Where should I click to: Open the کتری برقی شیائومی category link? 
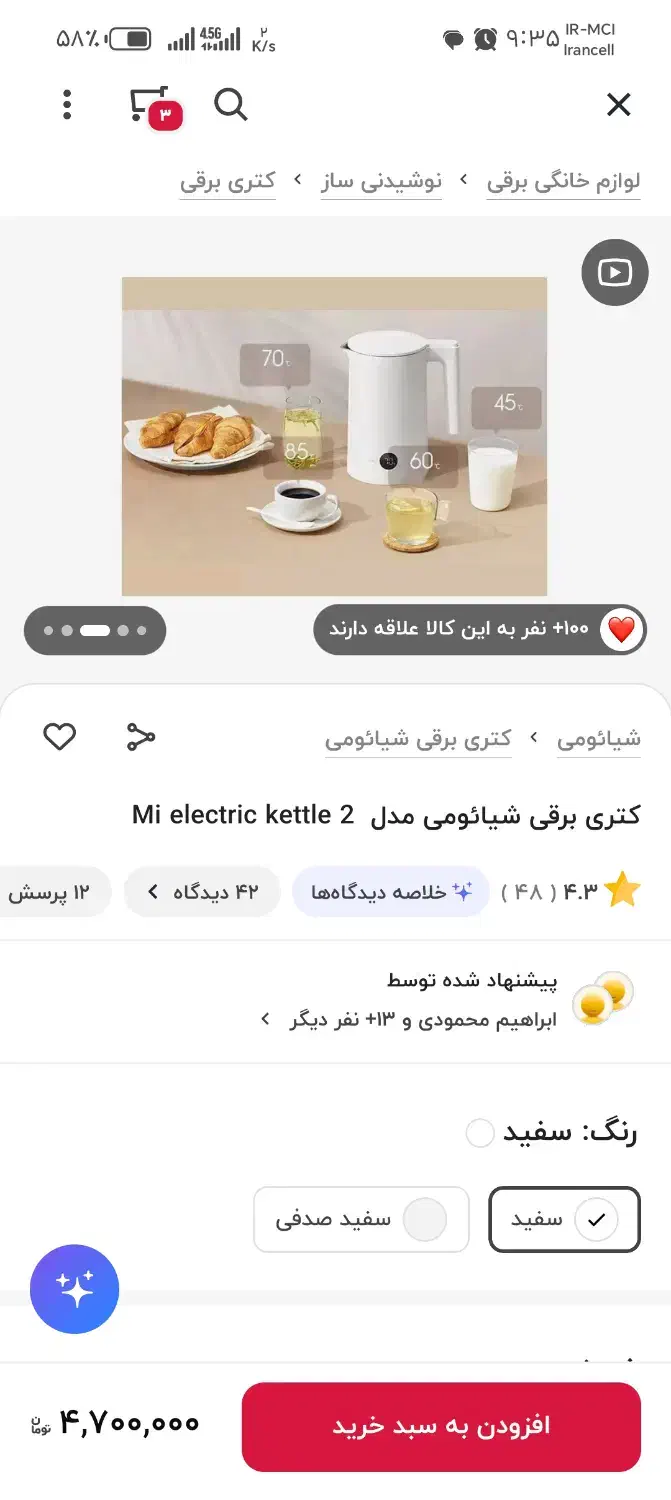[418, 740]
